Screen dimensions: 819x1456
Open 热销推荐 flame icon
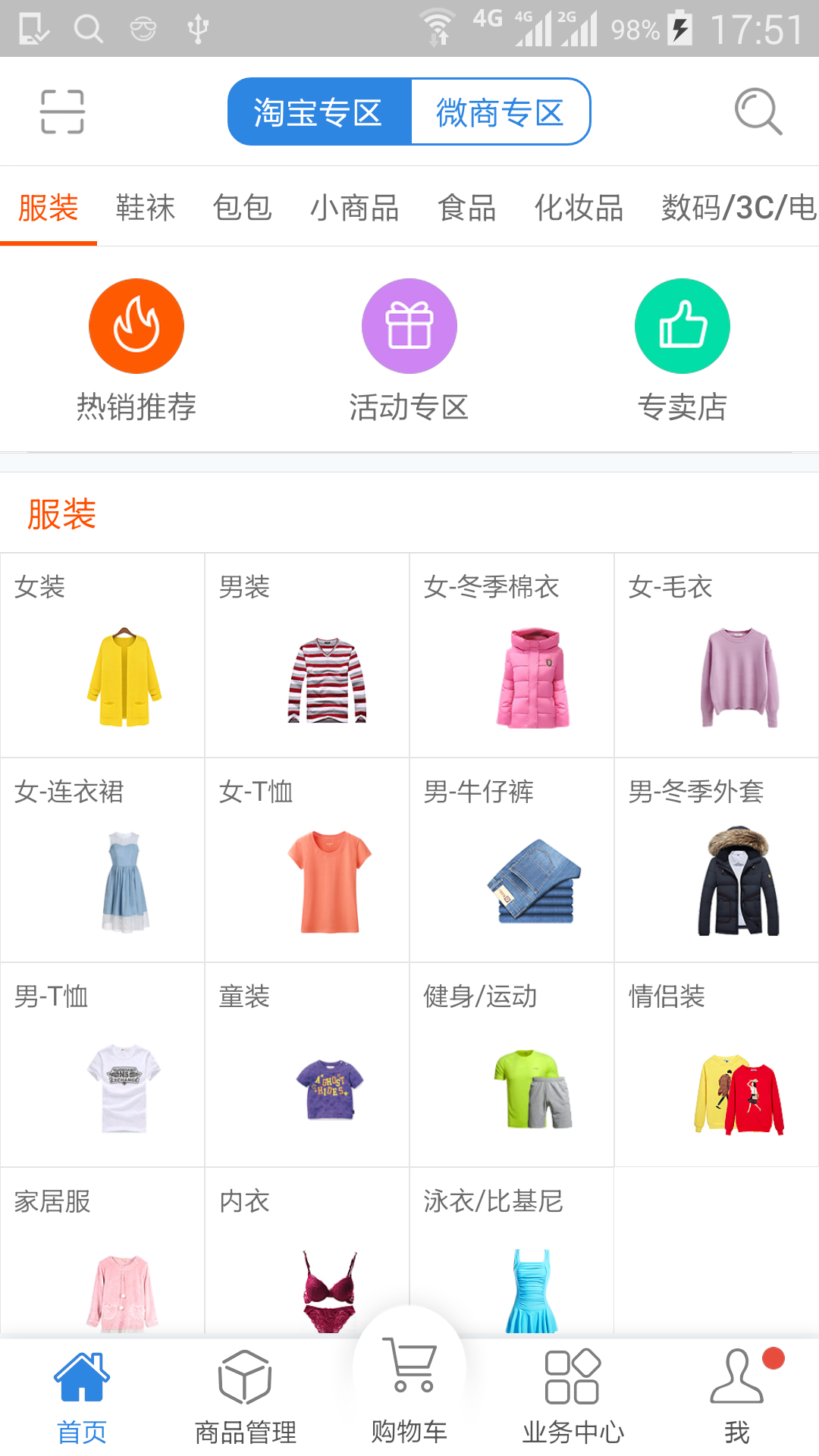click(x=136, y=325)
